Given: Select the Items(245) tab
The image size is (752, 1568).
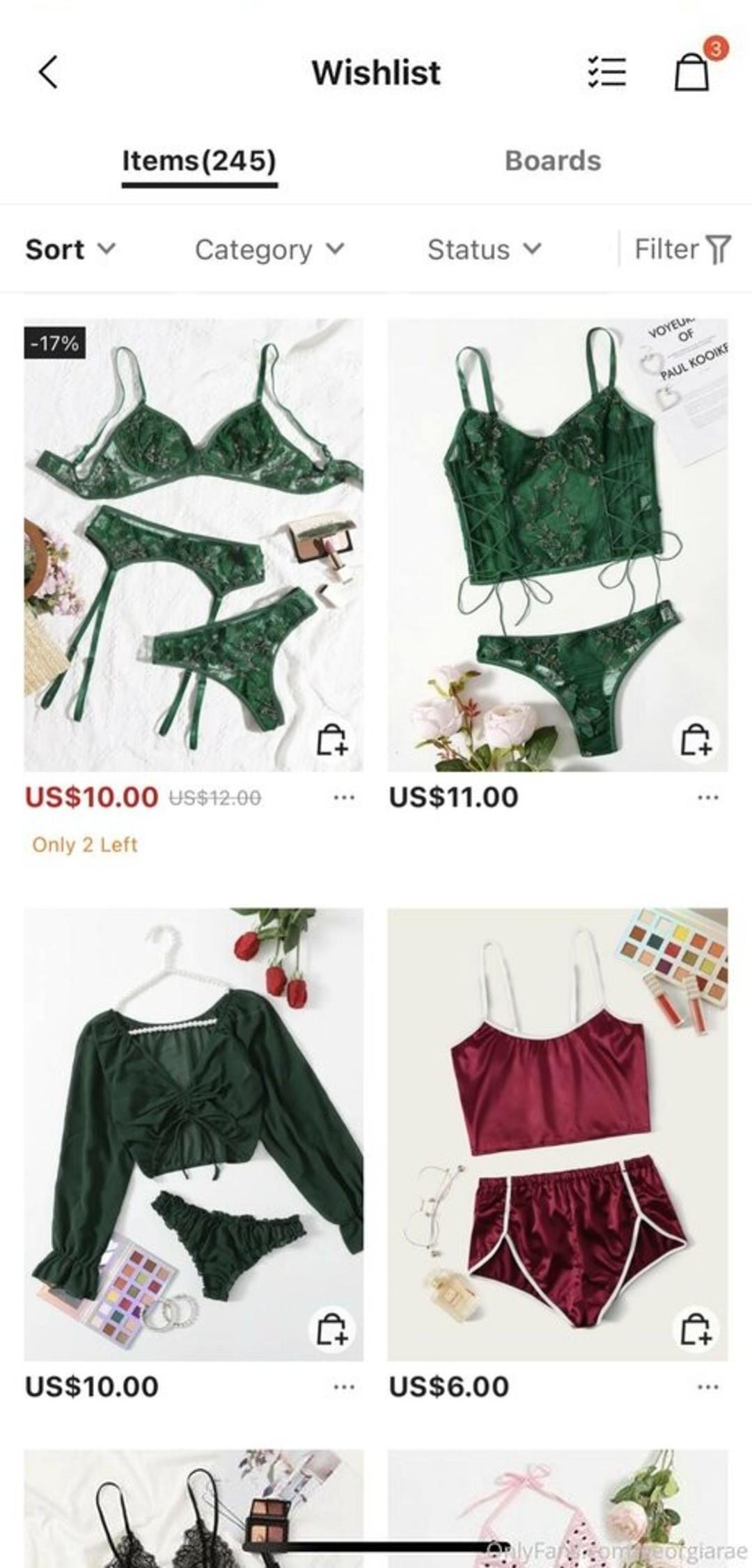Looking at the screenshot, I should 199,161.
